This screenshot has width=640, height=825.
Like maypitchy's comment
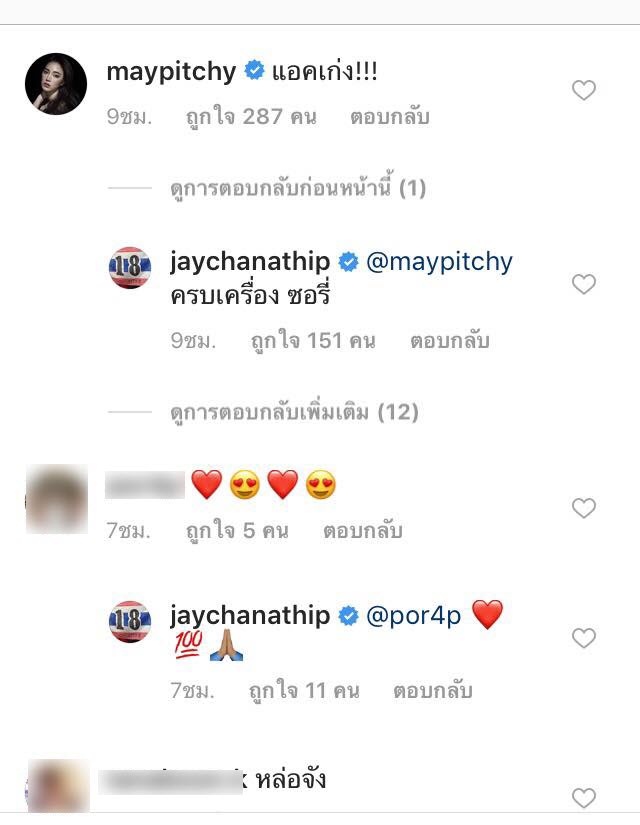click(x=583, y=91)
